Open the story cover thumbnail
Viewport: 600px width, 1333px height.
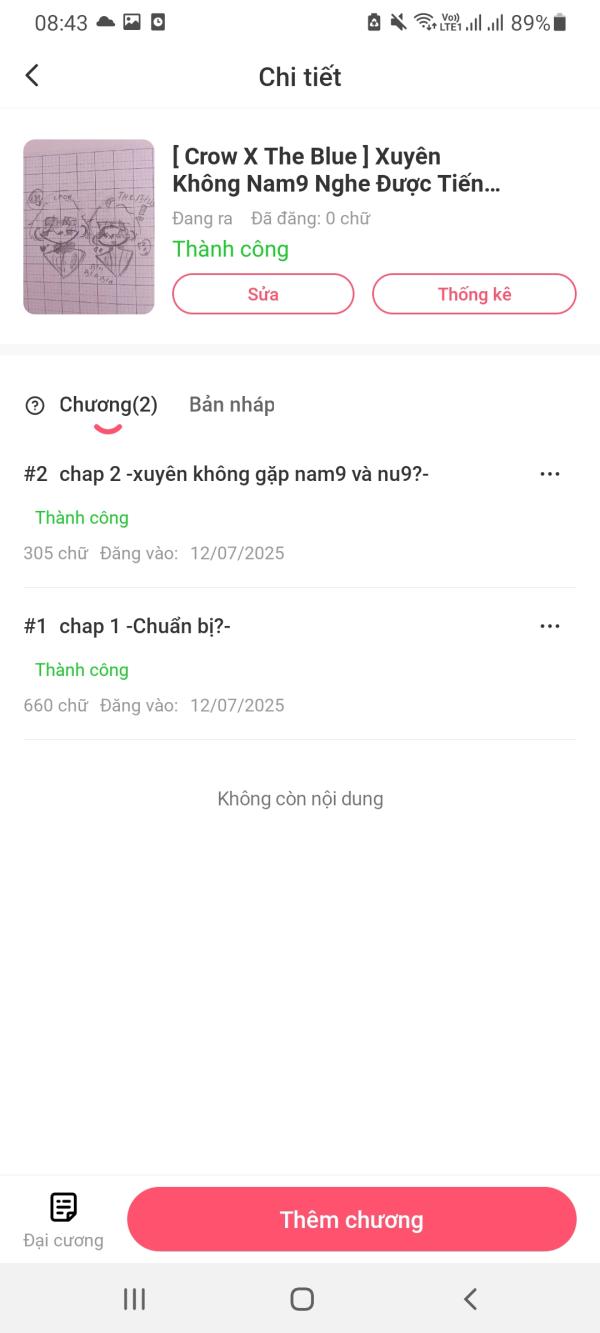pos(89,227)
